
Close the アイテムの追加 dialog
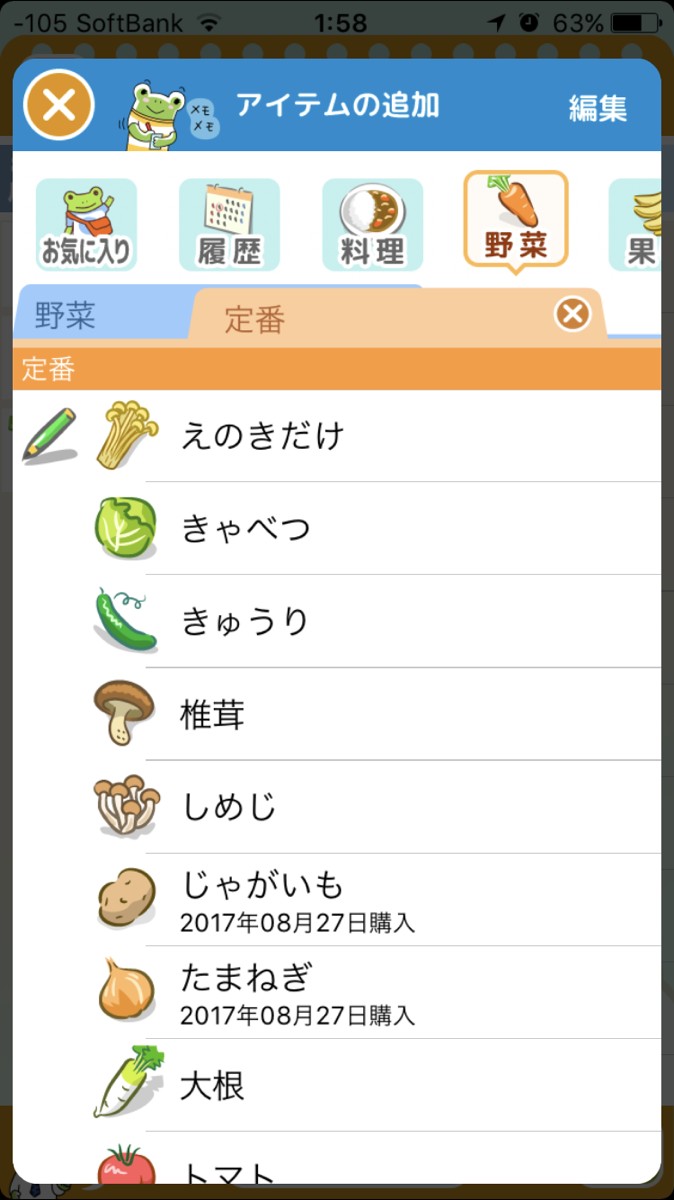tap(58, 104)
